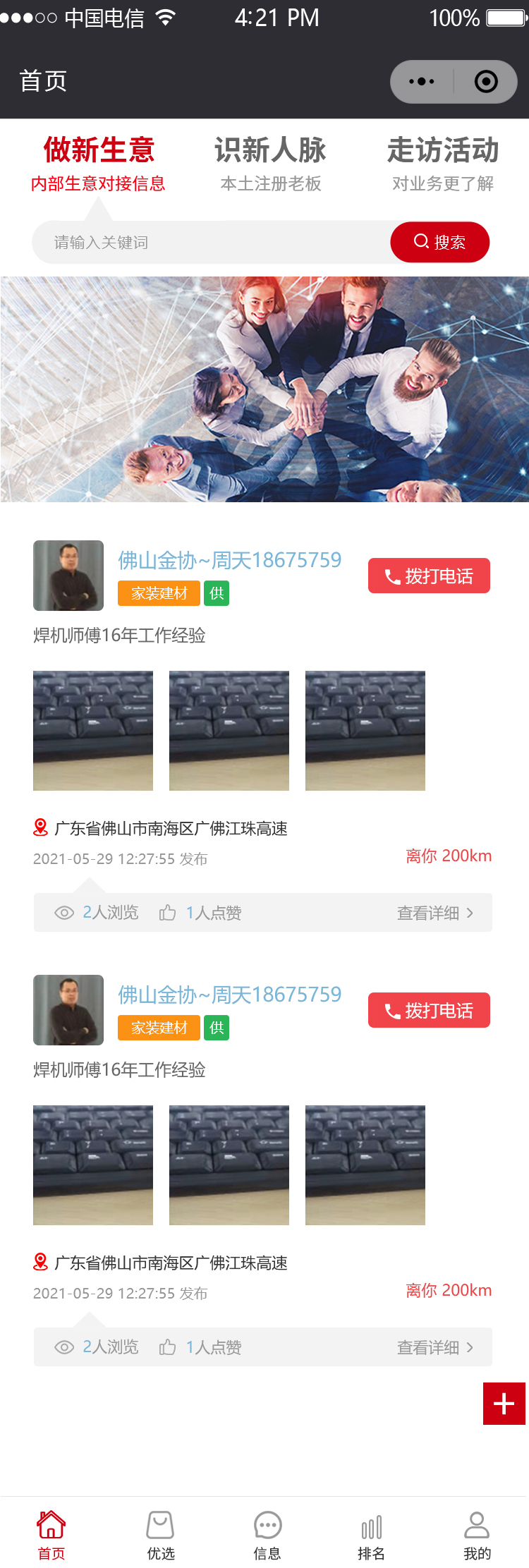The width and height of the screenshot is (529, 1568).
Task: Go to the 优选 tab
Action: click(160, 1534)
